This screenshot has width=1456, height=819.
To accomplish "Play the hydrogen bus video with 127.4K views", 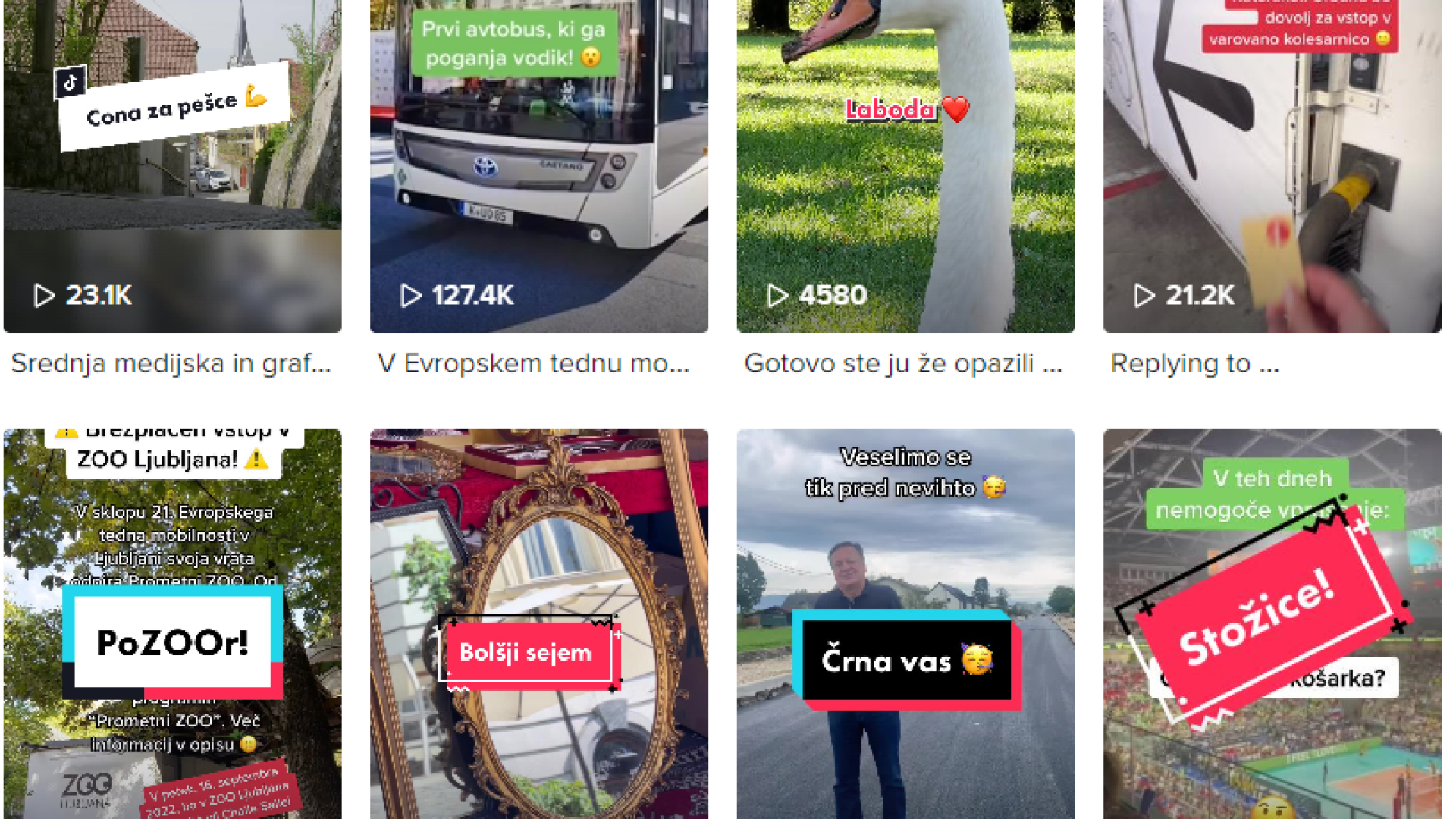I will coord(538,167).
